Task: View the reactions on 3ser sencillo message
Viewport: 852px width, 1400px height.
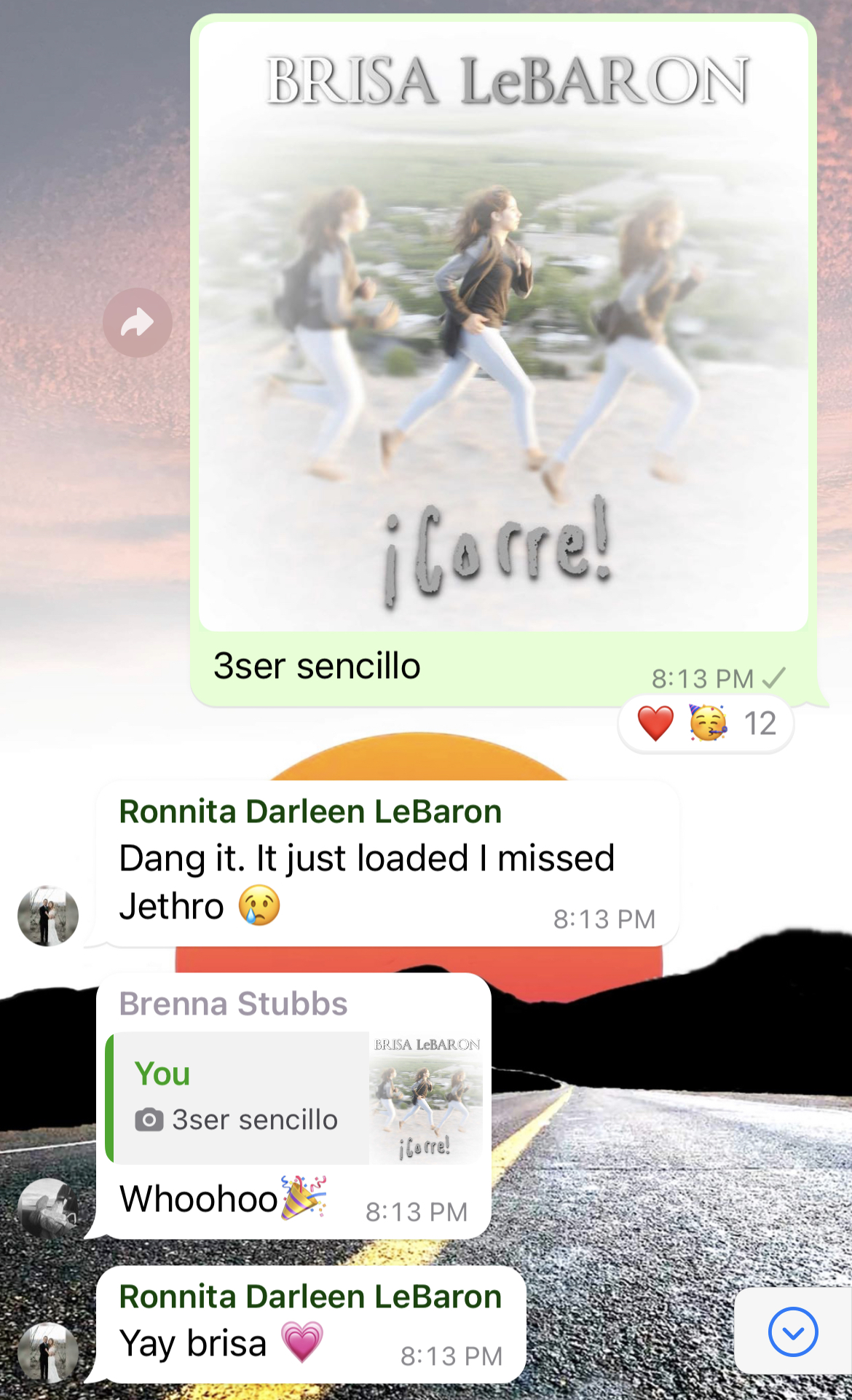Action: (704, 724)
